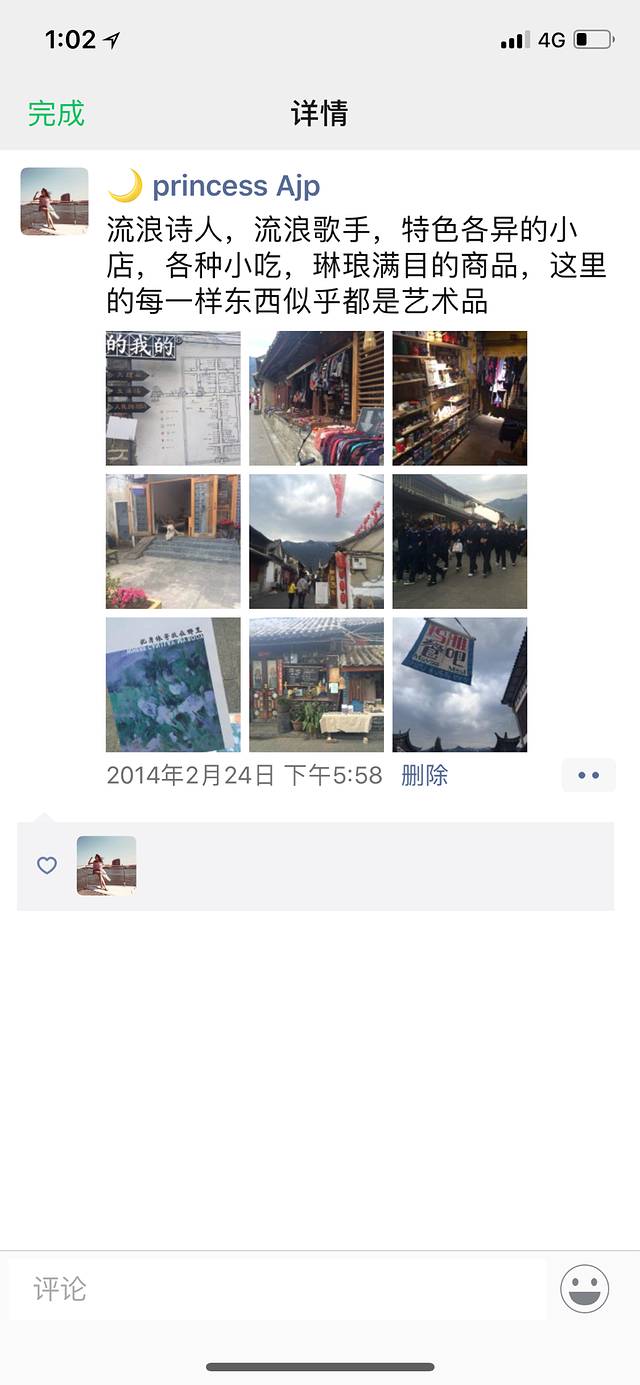Open the princess Ajp username link
The width and height of the screenshot is (640, 1385).
pos(236,186)
